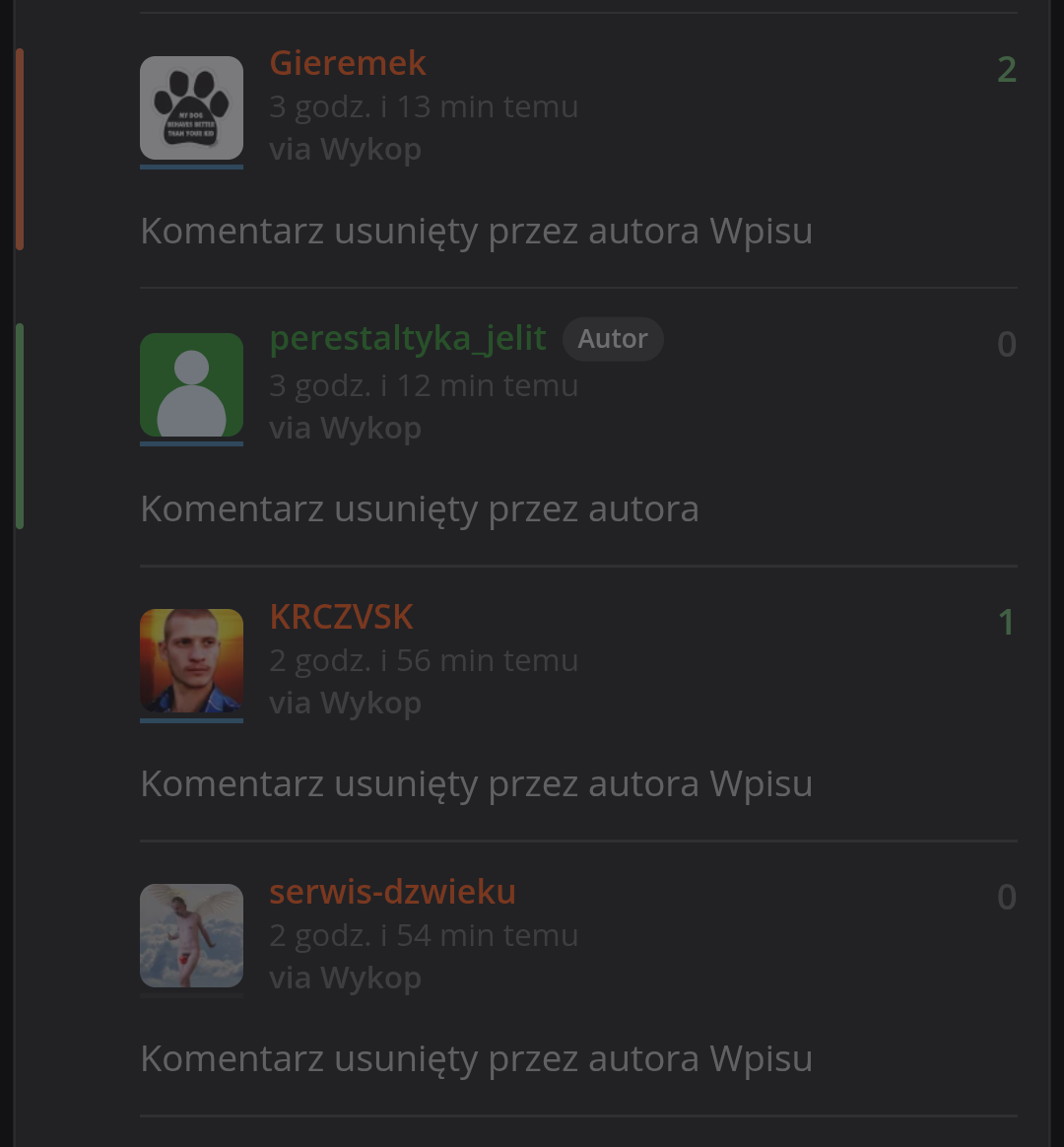
Task: Open perestaltyka_jelit's profile by username
Action: (x=408, y=338)
